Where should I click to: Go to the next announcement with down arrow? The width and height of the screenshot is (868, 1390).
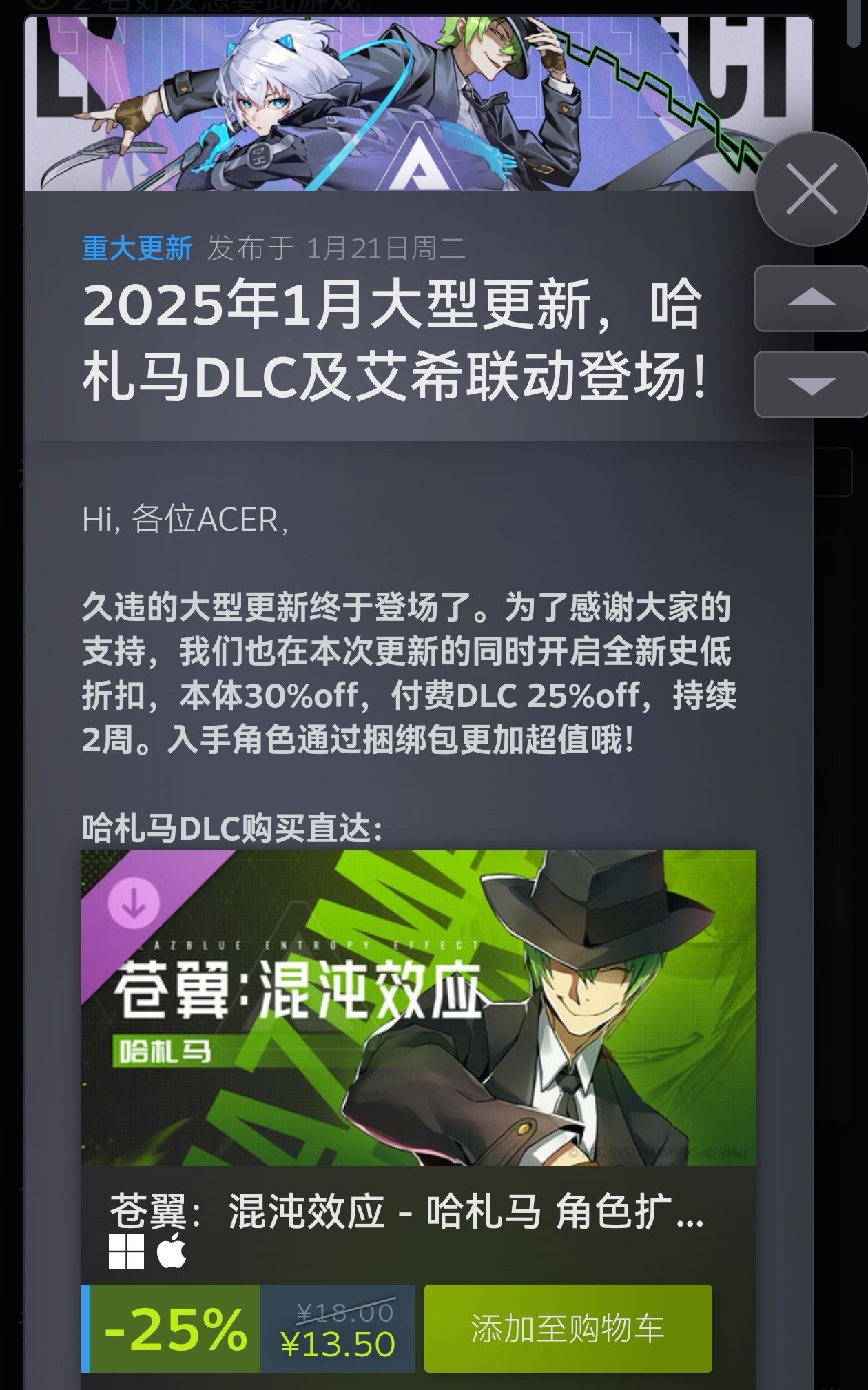[x=811, y=384]
